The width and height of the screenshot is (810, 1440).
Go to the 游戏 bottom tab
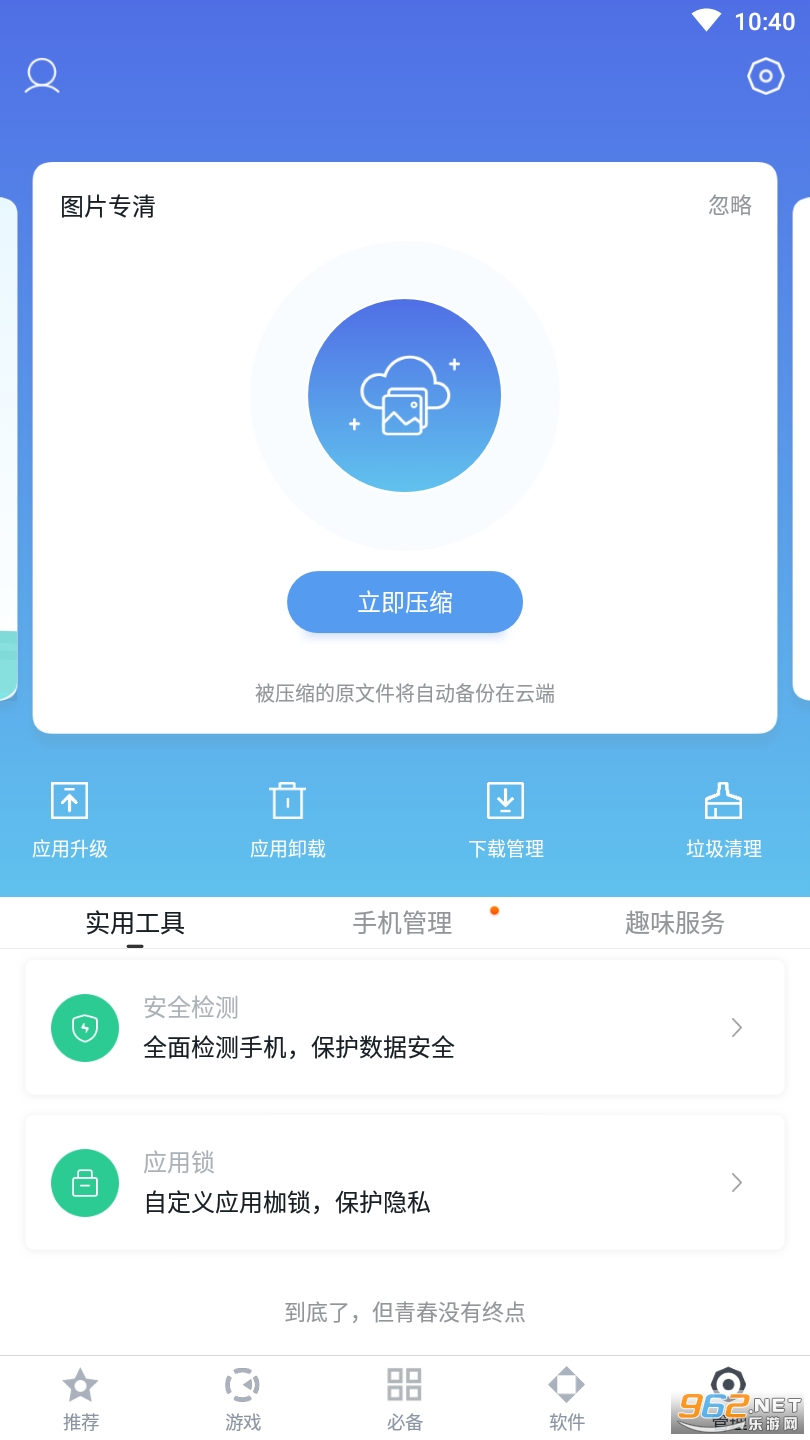243,1399
